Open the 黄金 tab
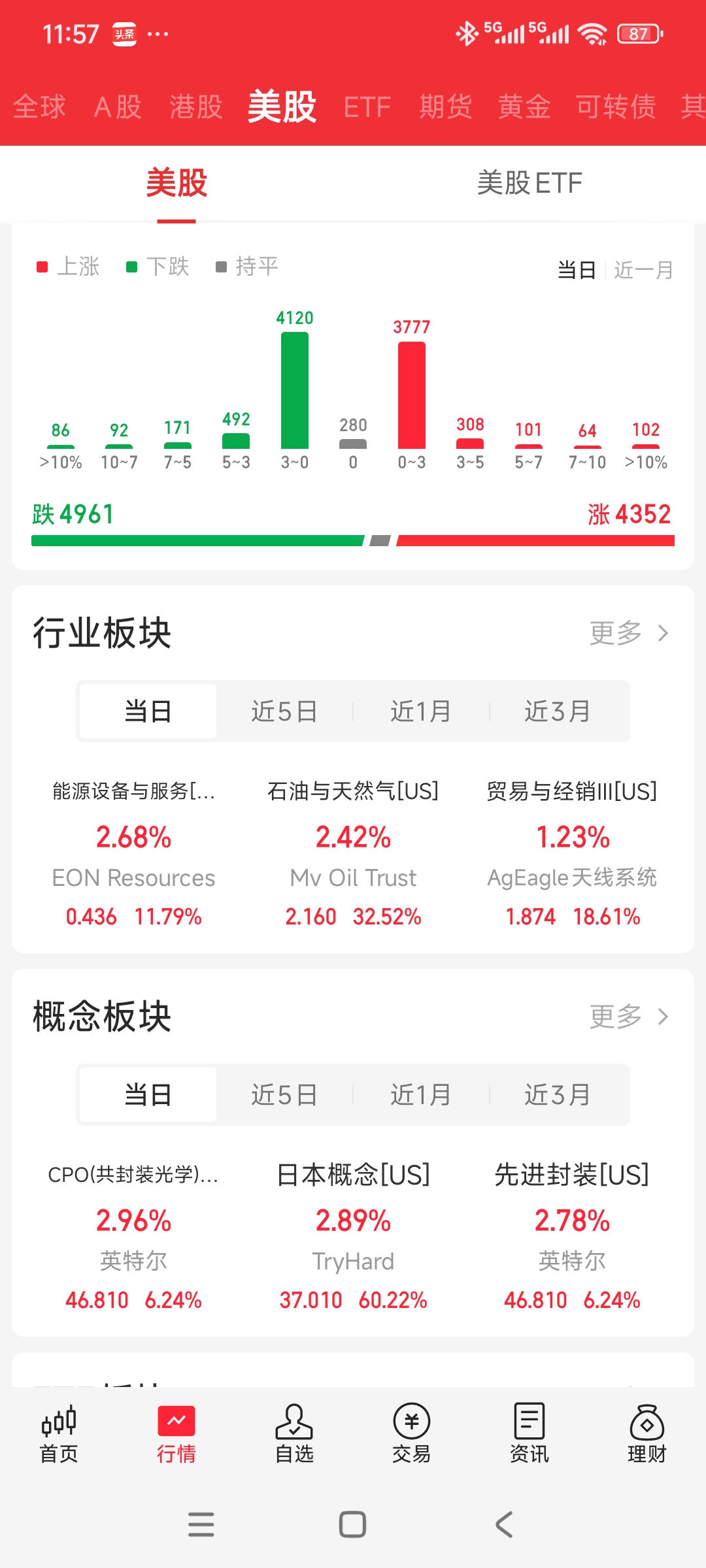This screenshot has width=706, height=1568. pyautogui.click(x=524, y=106)
